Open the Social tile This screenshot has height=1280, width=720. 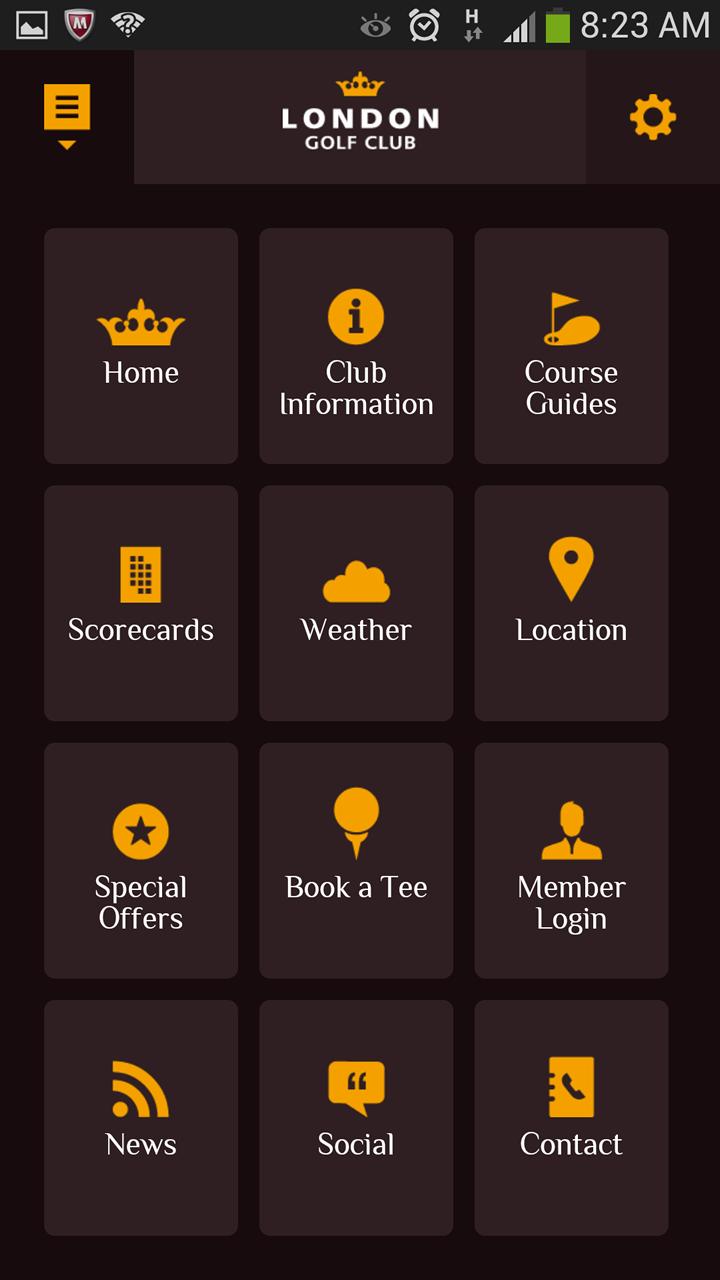tap(356, 1117)
